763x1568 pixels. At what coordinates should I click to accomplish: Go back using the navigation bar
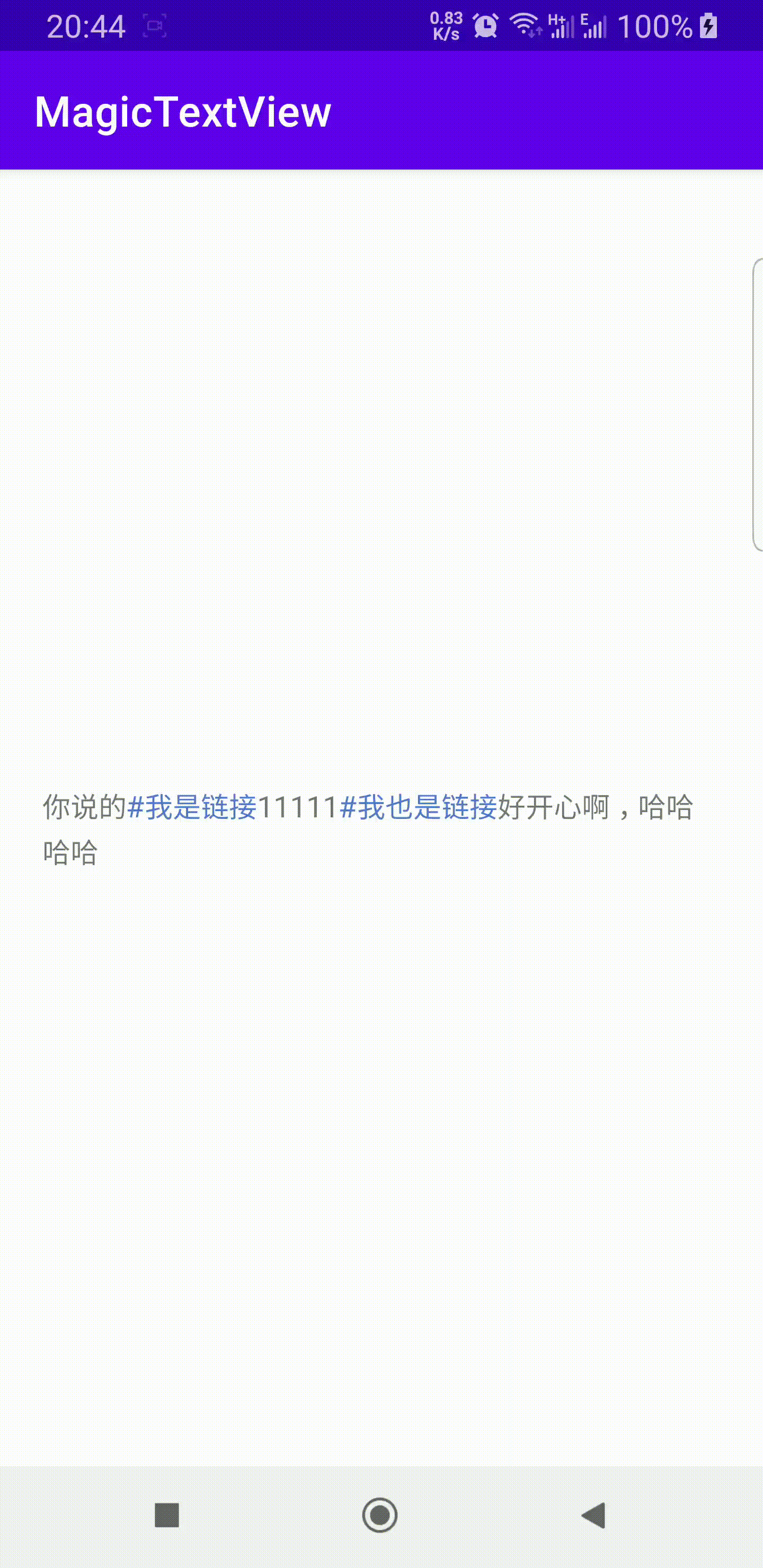point(593,1515)
